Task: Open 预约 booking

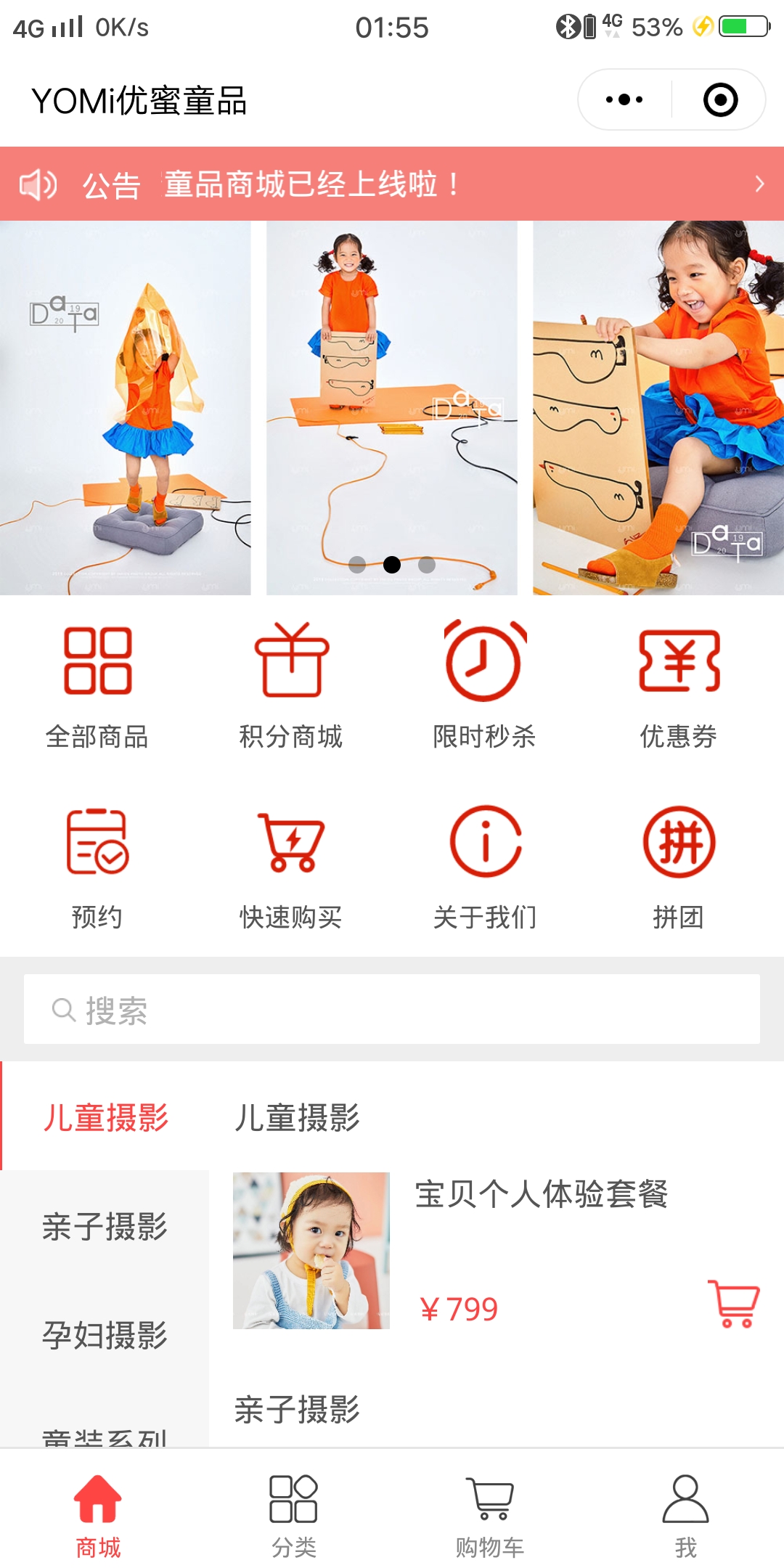Action: coord(97,867)
